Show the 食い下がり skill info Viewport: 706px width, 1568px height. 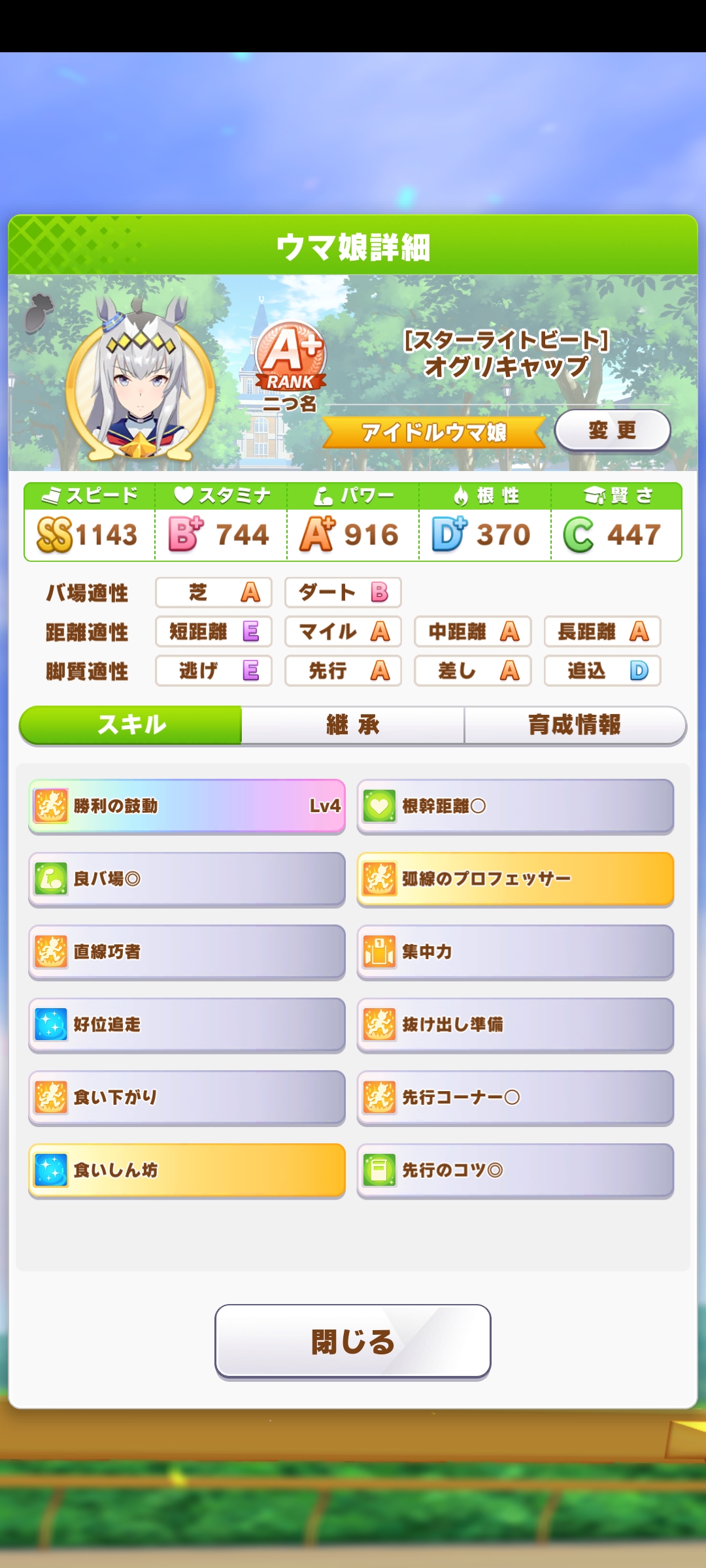point(187,1098)
